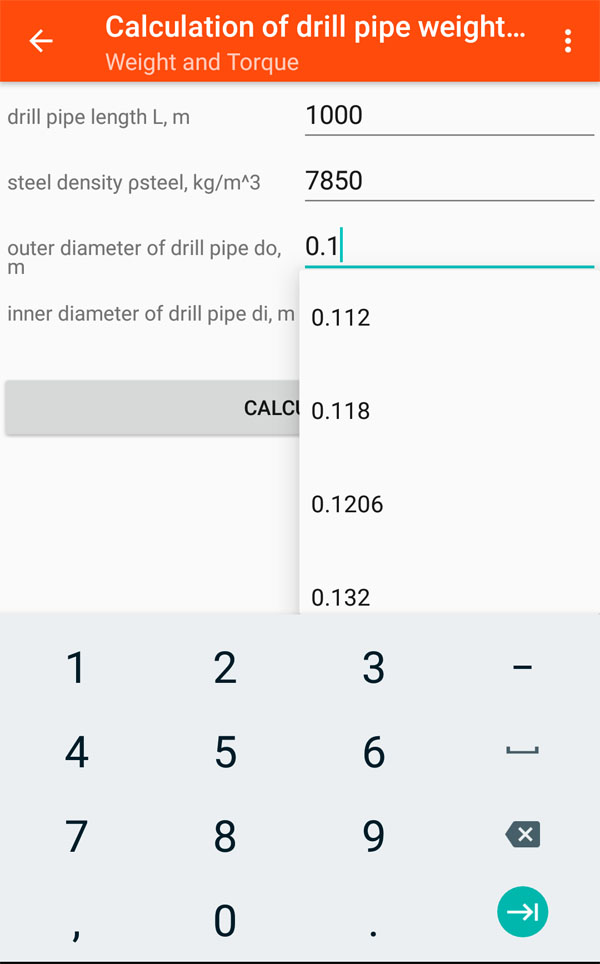Go back using the arrow icon
This screenshot has height=964, width=600.
click(41, 41)
